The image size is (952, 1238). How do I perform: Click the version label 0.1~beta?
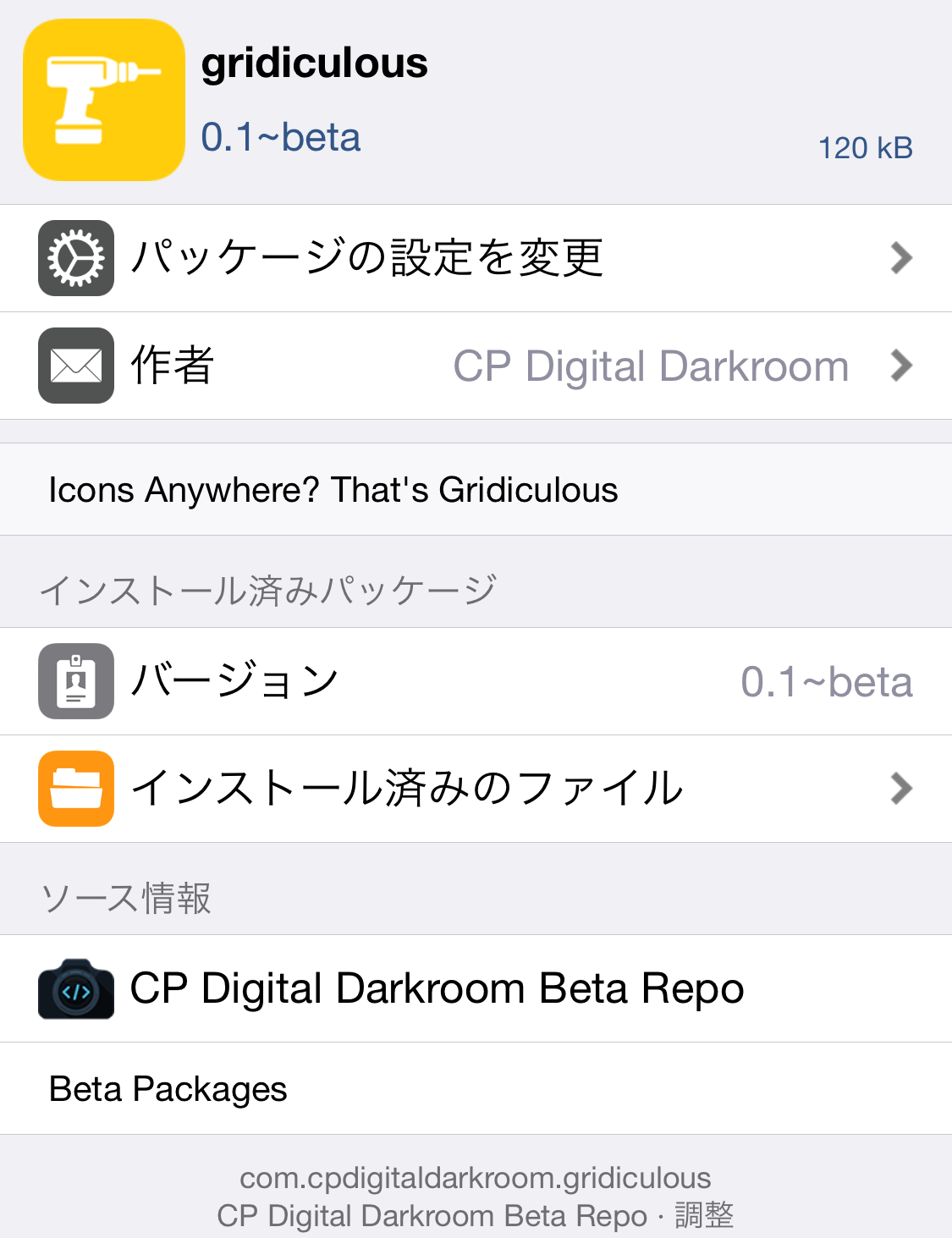281,136
